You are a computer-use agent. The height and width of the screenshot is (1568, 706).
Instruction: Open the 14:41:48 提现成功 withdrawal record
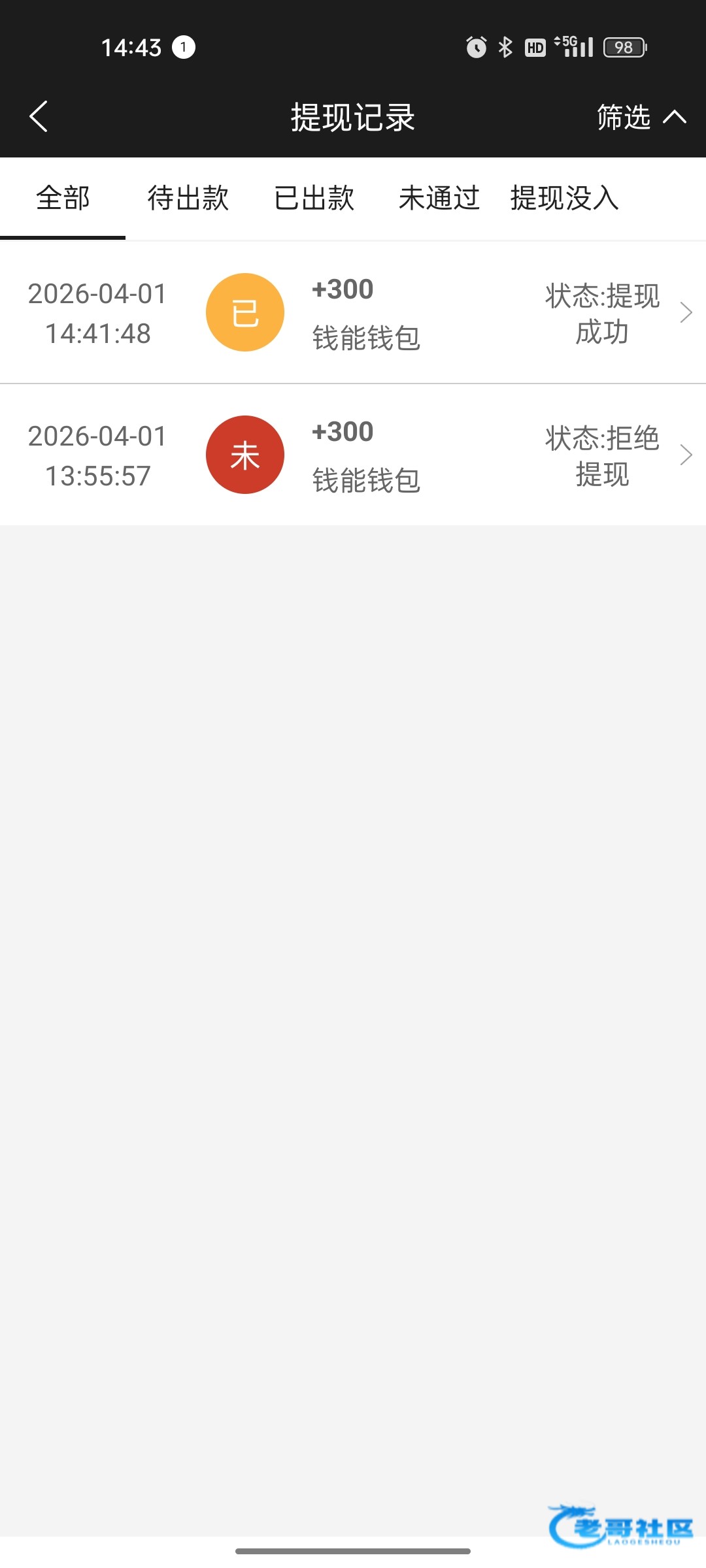pos(353,313)
